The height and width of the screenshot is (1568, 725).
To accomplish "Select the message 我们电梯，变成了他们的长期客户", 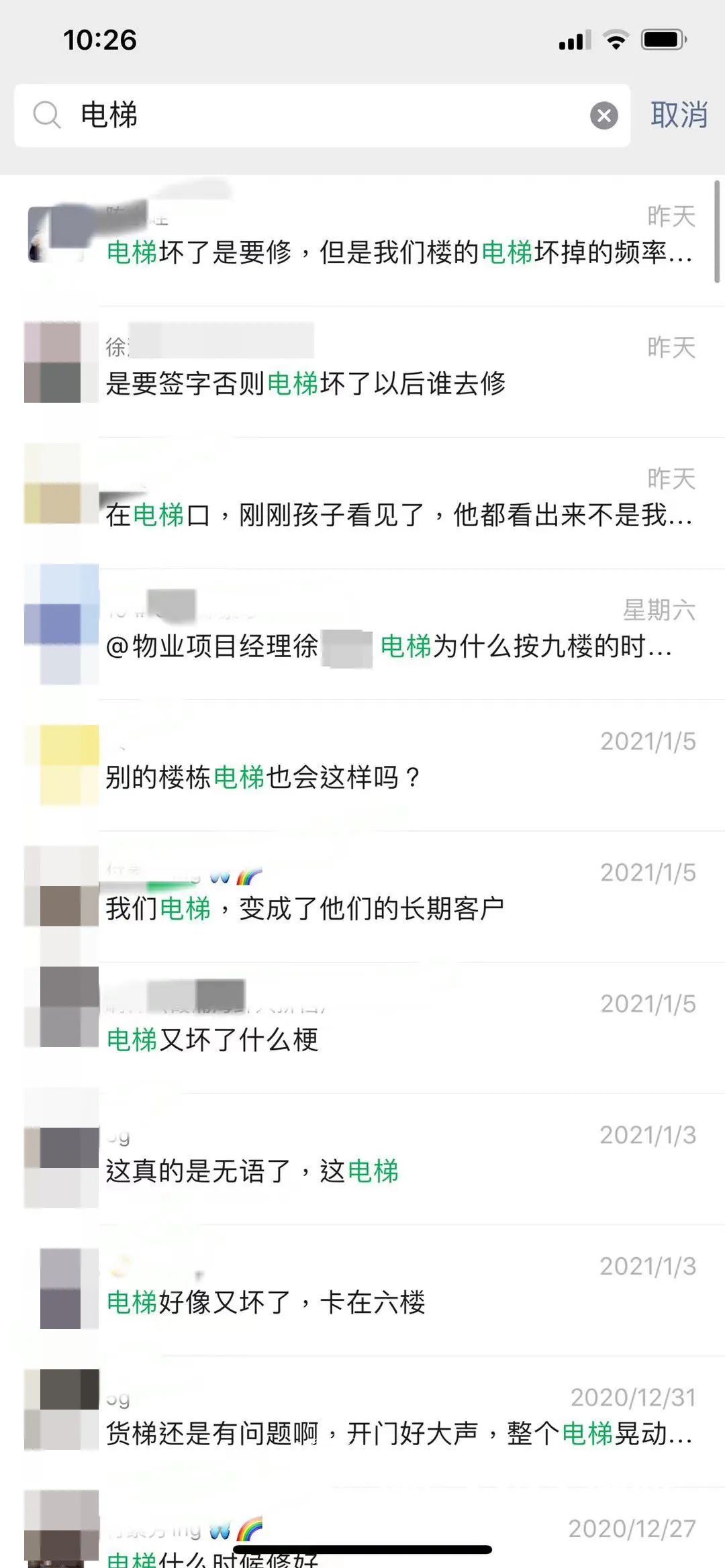I will 305,909.
